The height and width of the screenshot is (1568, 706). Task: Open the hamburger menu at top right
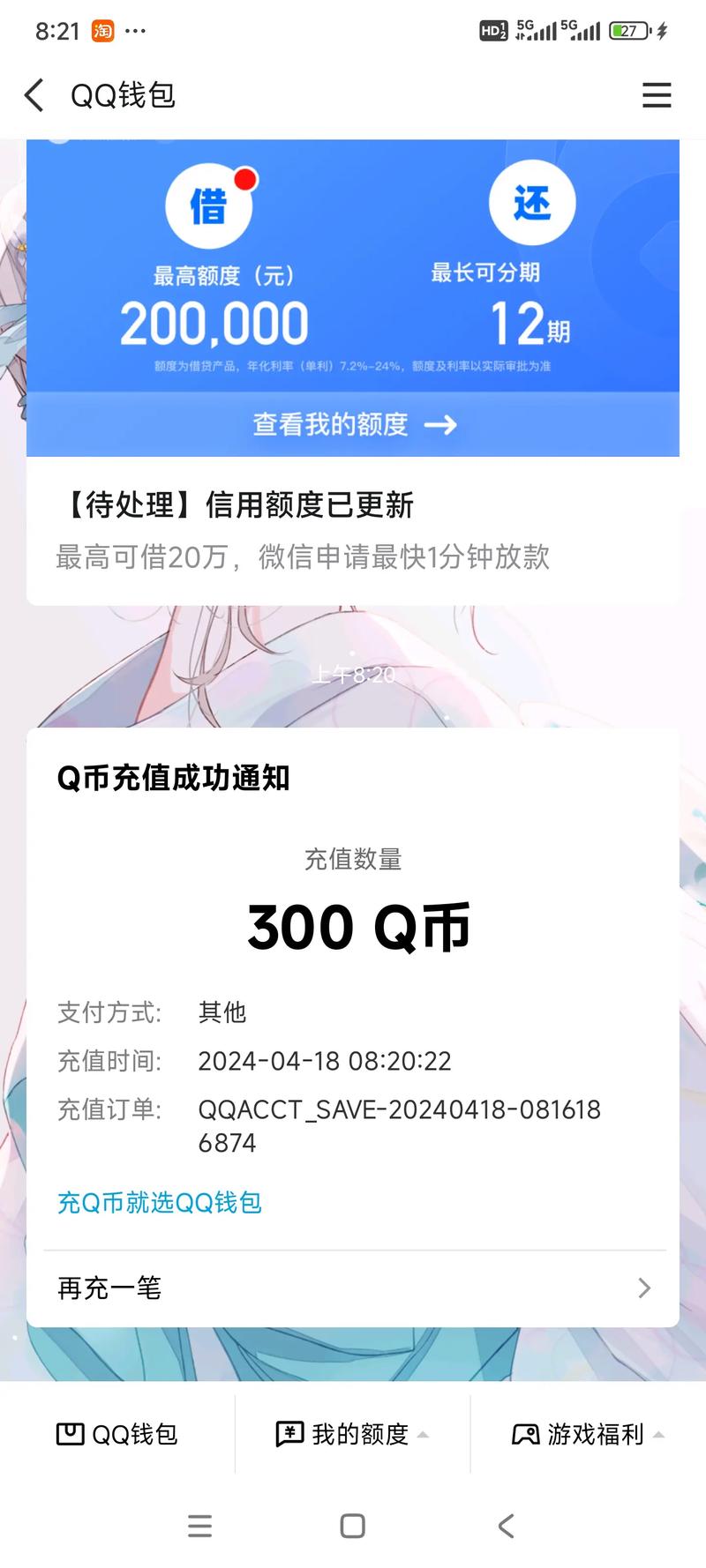click(x=657, y=95)
